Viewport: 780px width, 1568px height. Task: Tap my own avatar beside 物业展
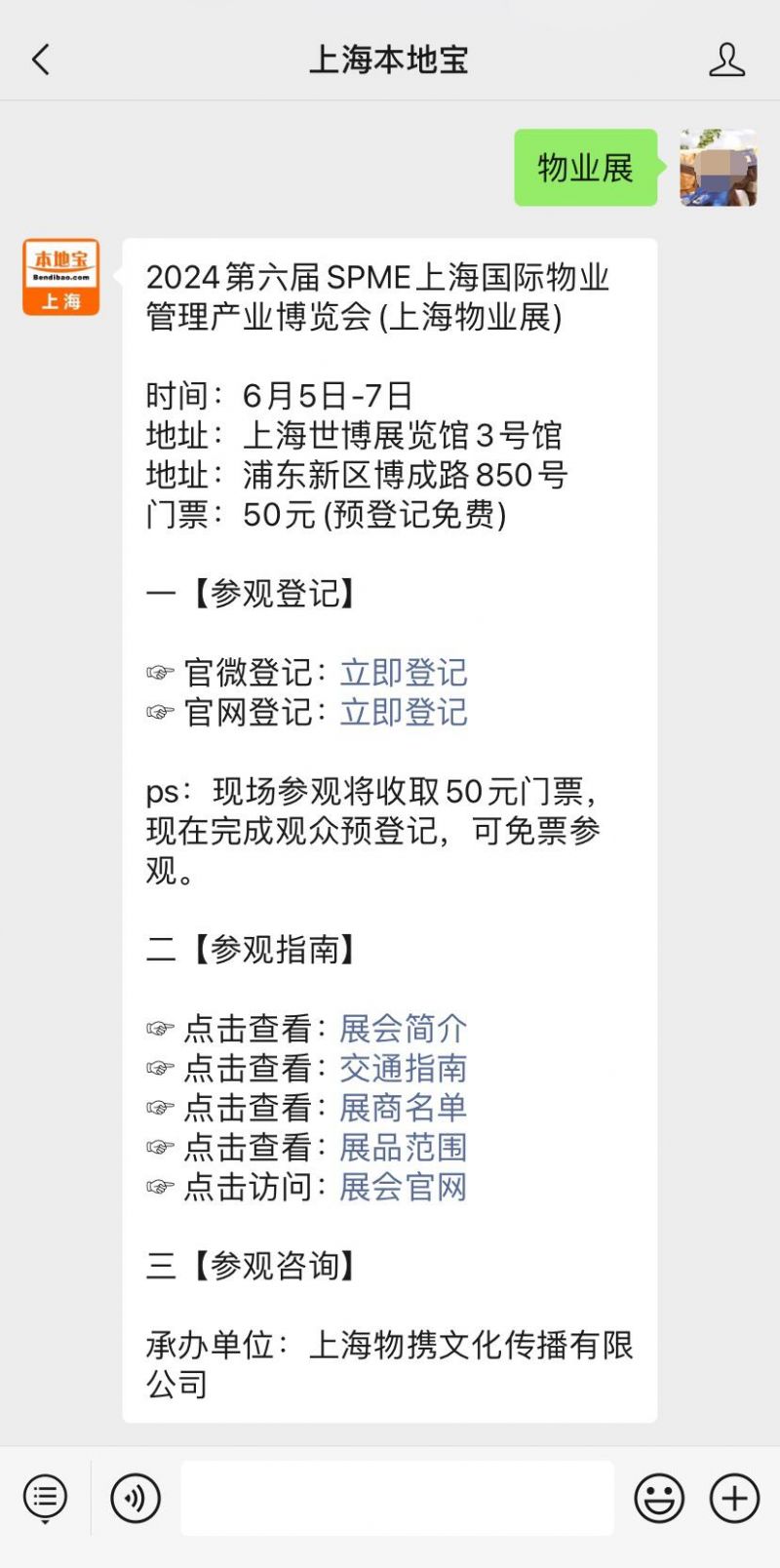tap(719, 168)
